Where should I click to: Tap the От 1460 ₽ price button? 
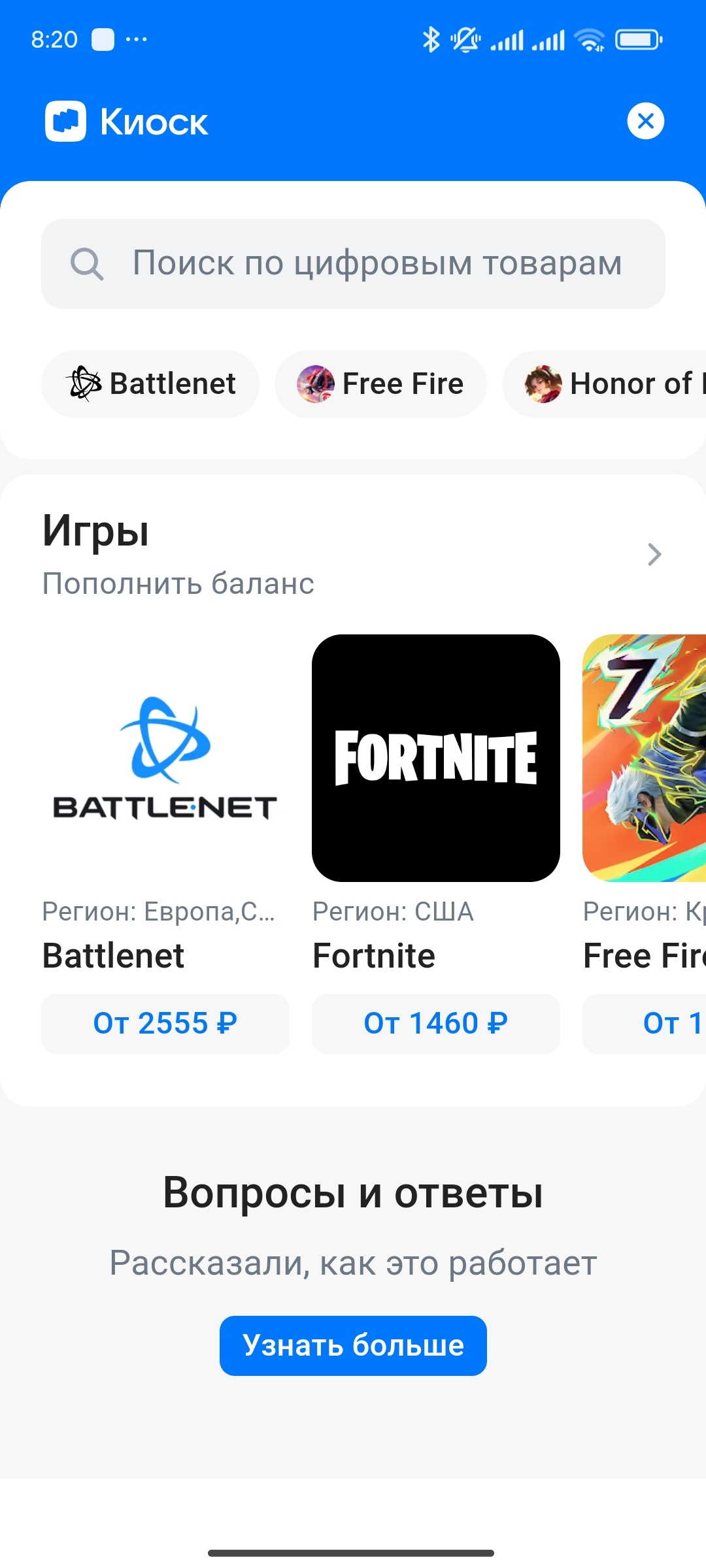[x=435, y=1023]
